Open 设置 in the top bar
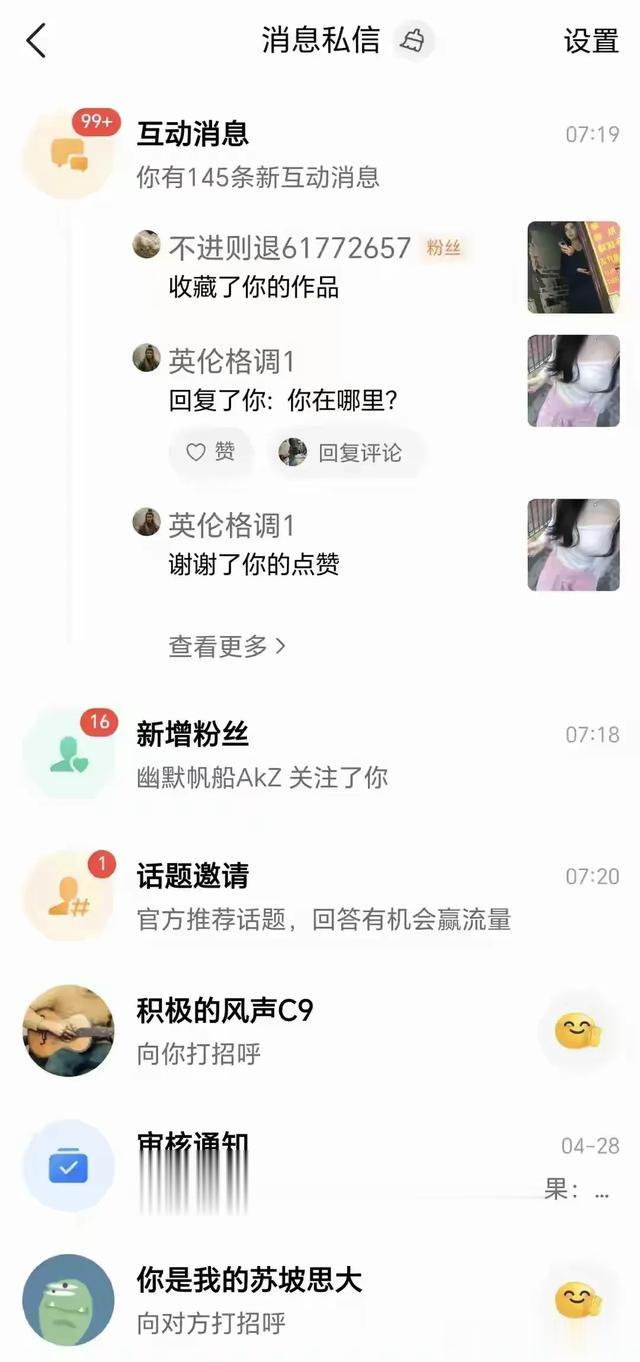 (591, 41)
